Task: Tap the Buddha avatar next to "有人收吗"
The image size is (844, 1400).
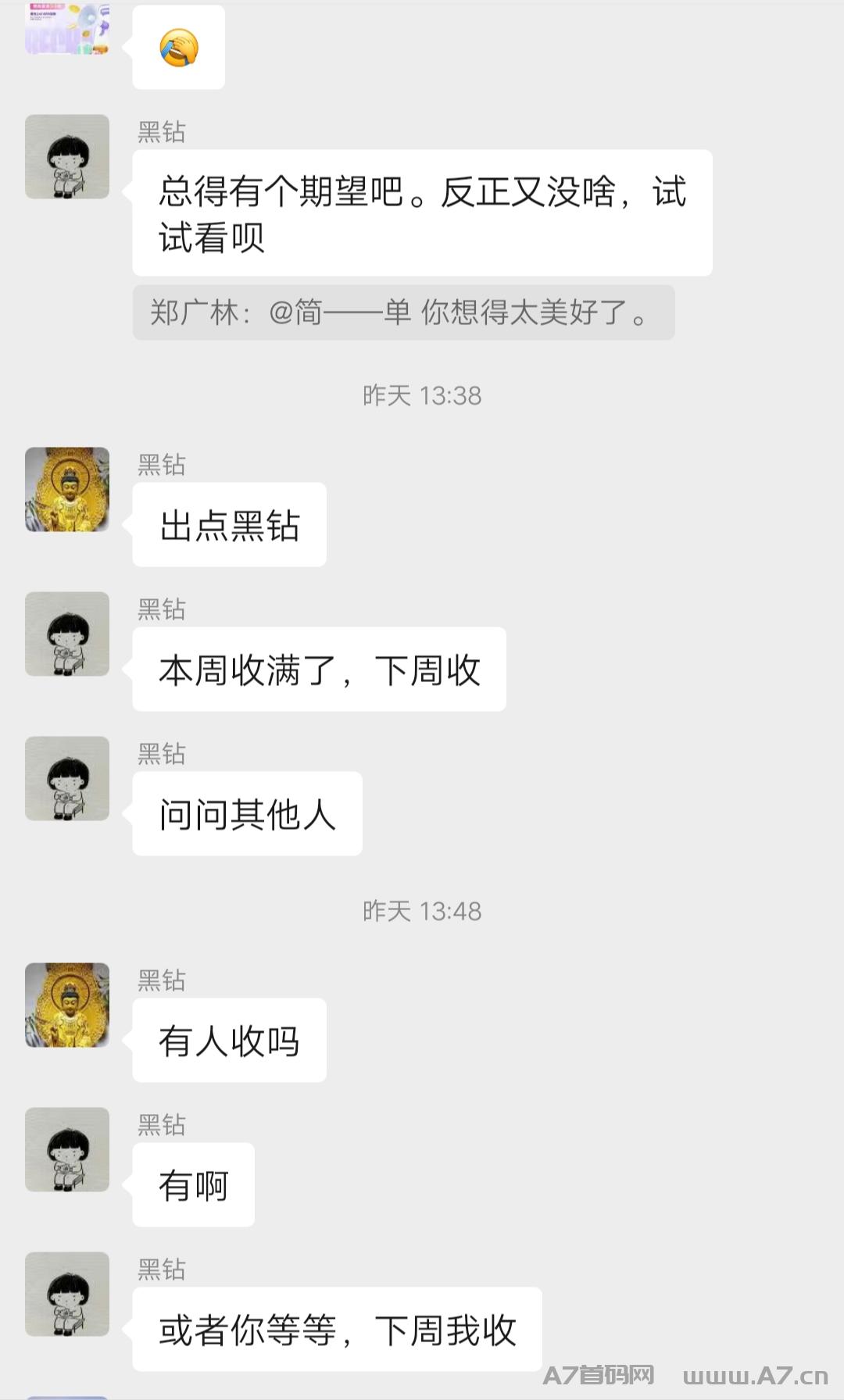Action: 67,1005
